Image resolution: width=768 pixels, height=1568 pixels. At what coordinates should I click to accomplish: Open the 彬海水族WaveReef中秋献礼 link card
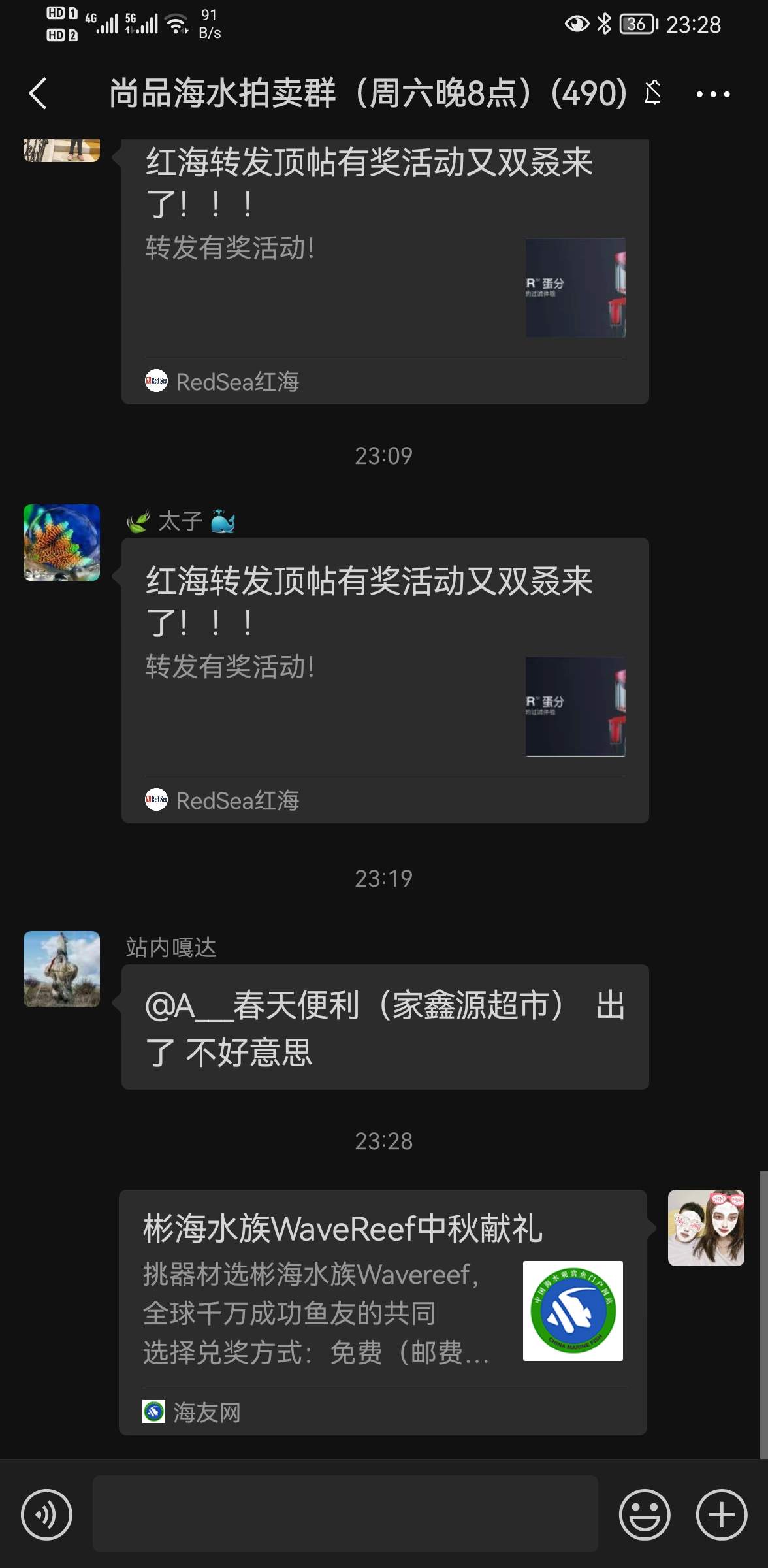tap(383, 1312)
